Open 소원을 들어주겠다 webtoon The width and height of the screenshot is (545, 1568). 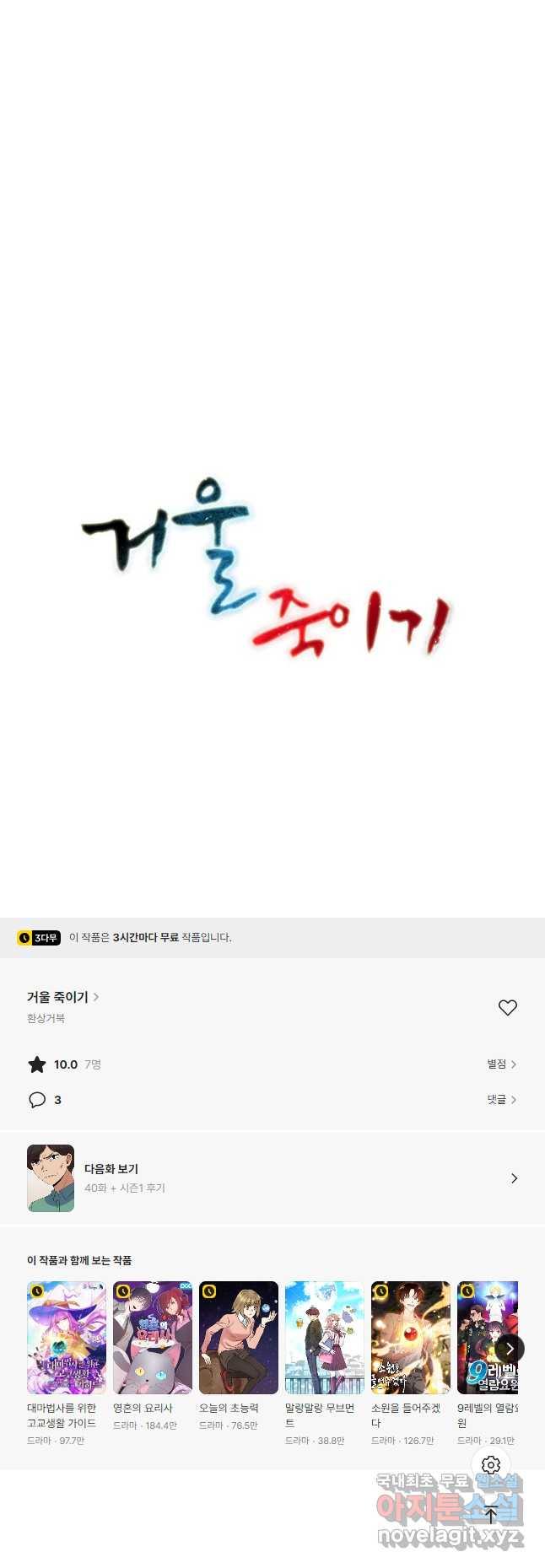pos(411,1339)
